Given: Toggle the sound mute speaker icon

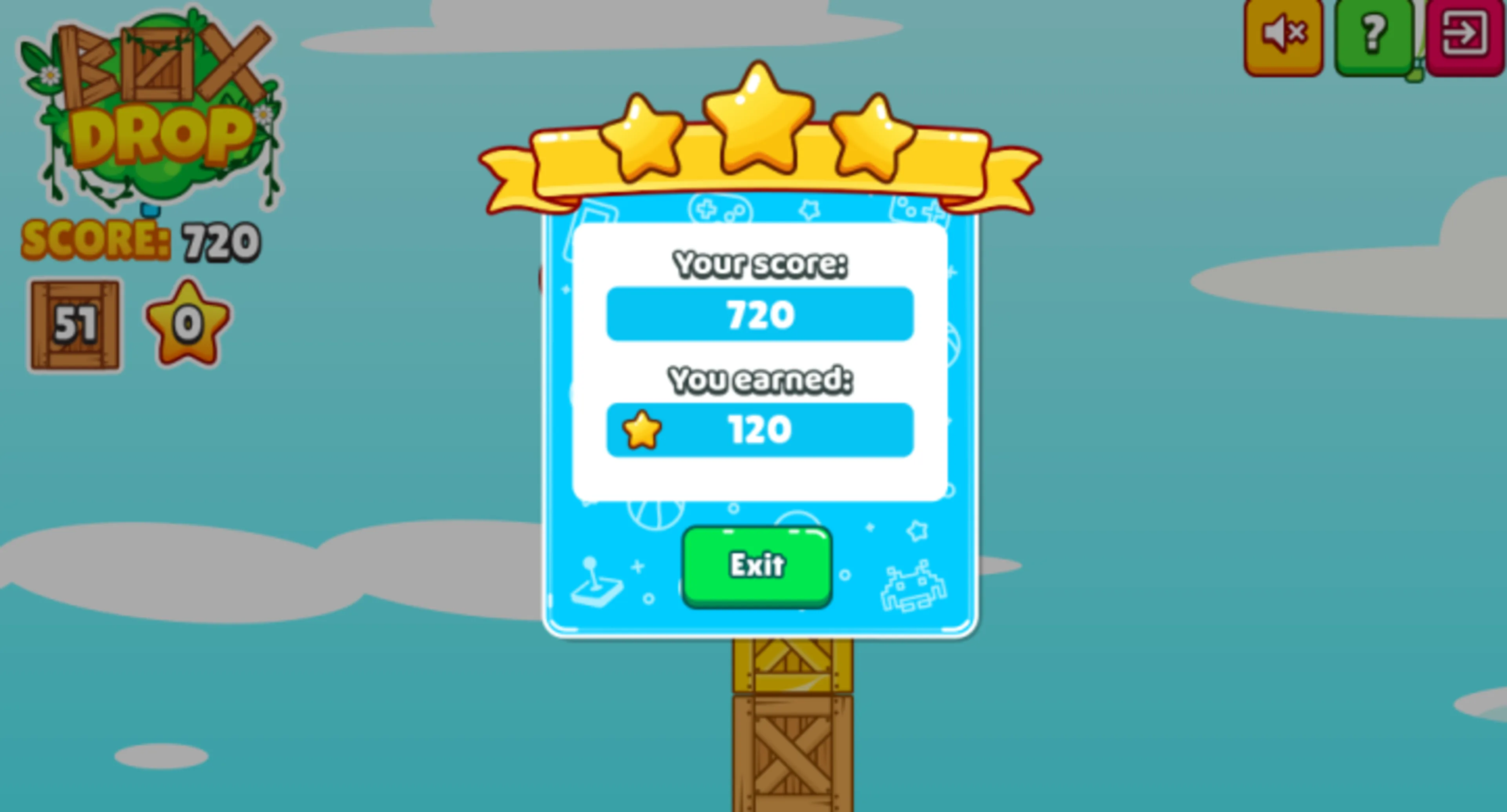Looking at the screenshot, I should pos(1283,35).
